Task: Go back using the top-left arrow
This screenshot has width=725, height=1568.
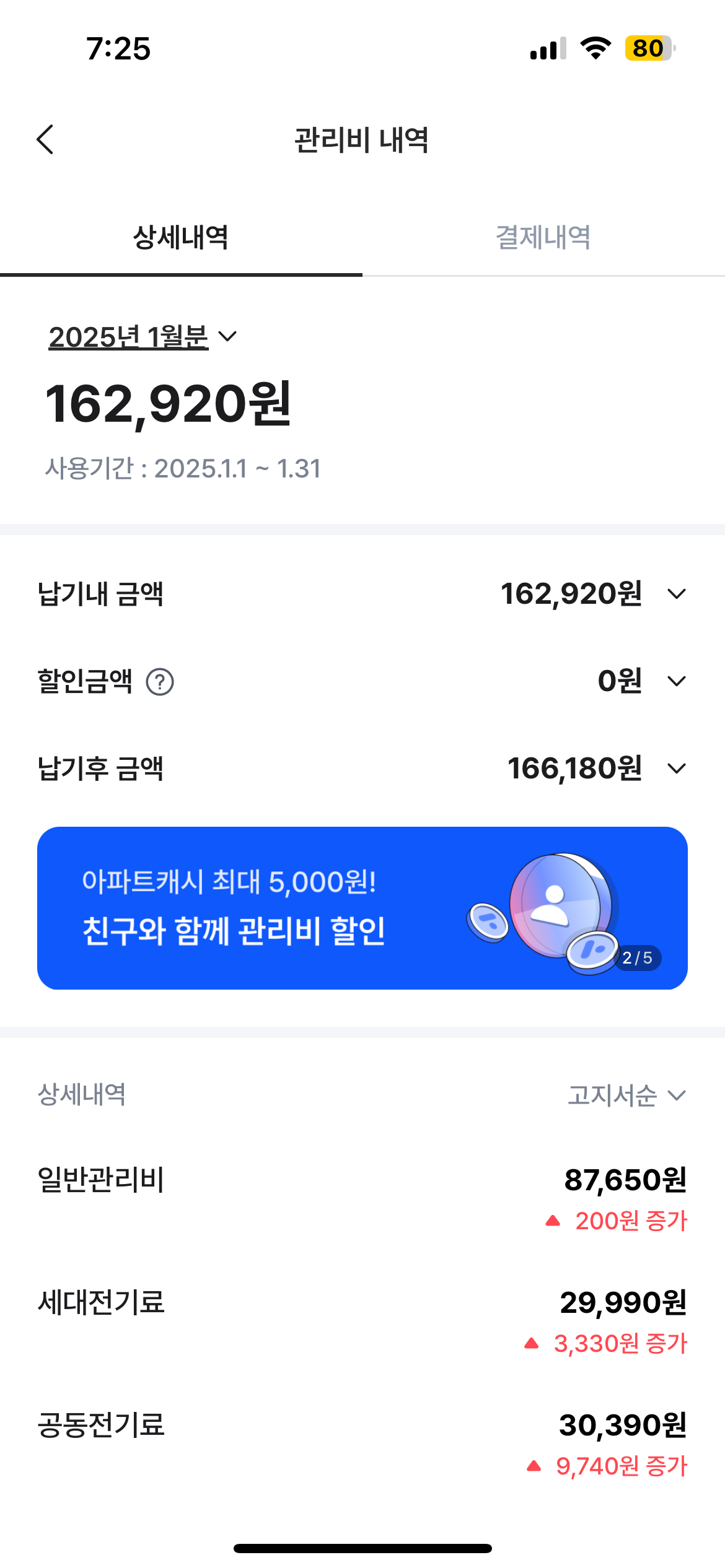Action: 45,139
